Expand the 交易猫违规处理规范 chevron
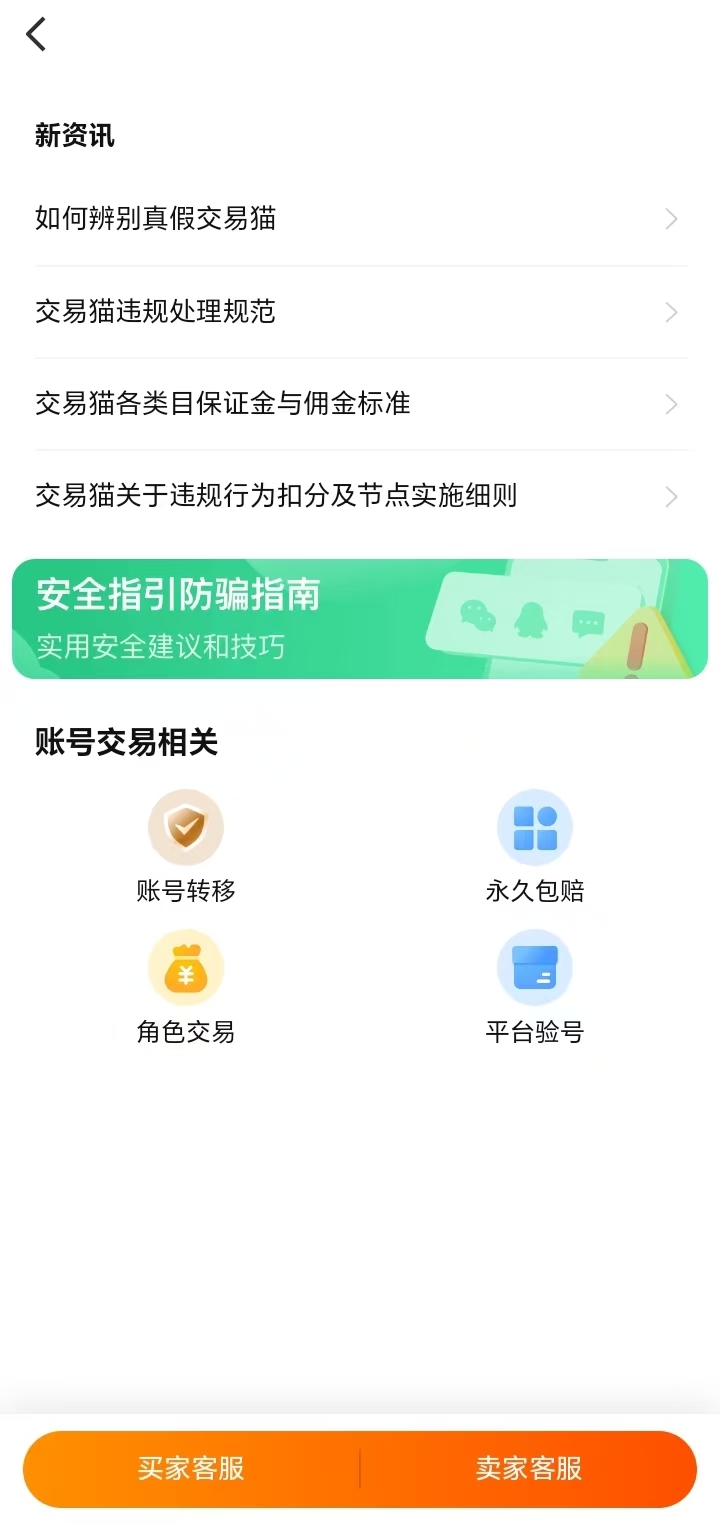Image resolution: width=720 pixels, height=1525 pixels. point(672,312)
